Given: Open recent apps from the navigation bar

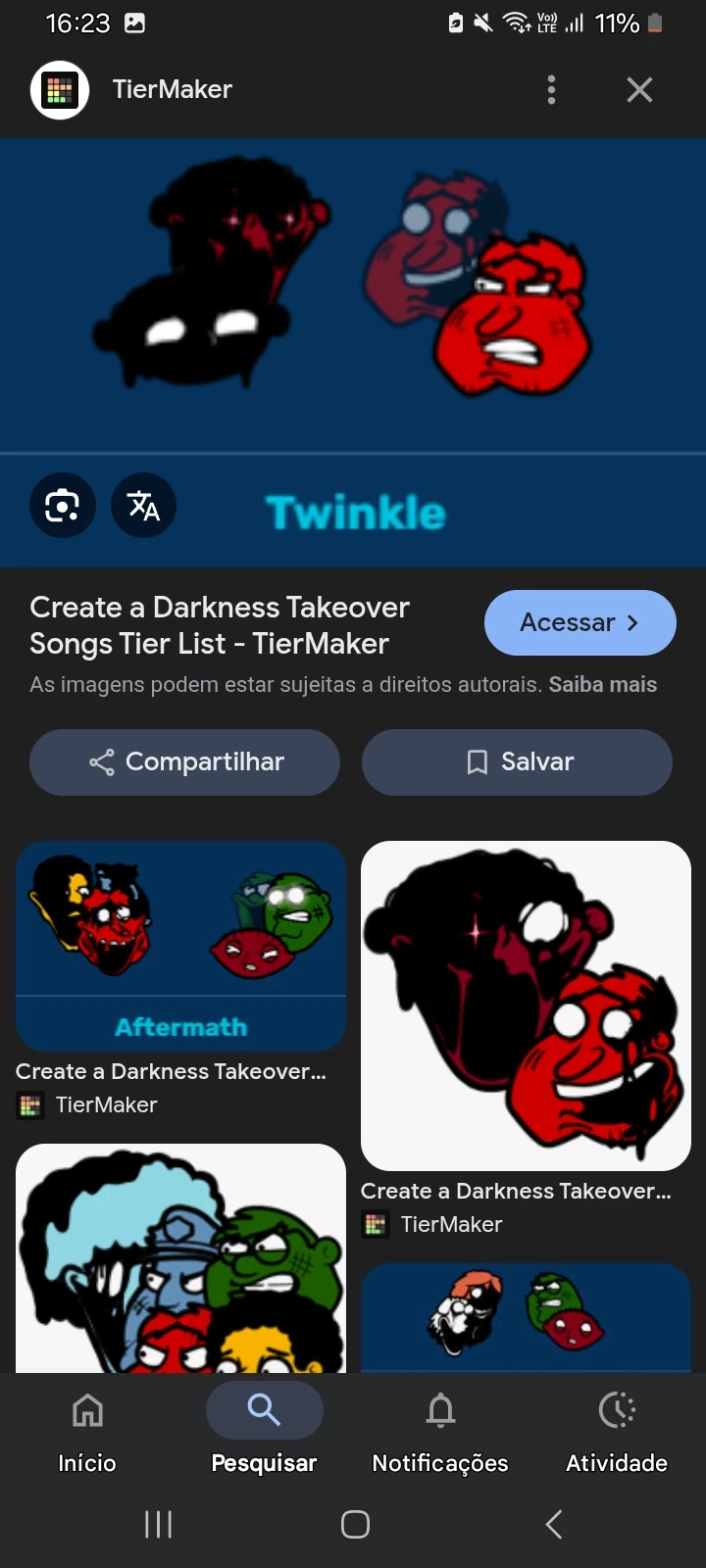Looking at the screenshot, I should (158, 1524).
